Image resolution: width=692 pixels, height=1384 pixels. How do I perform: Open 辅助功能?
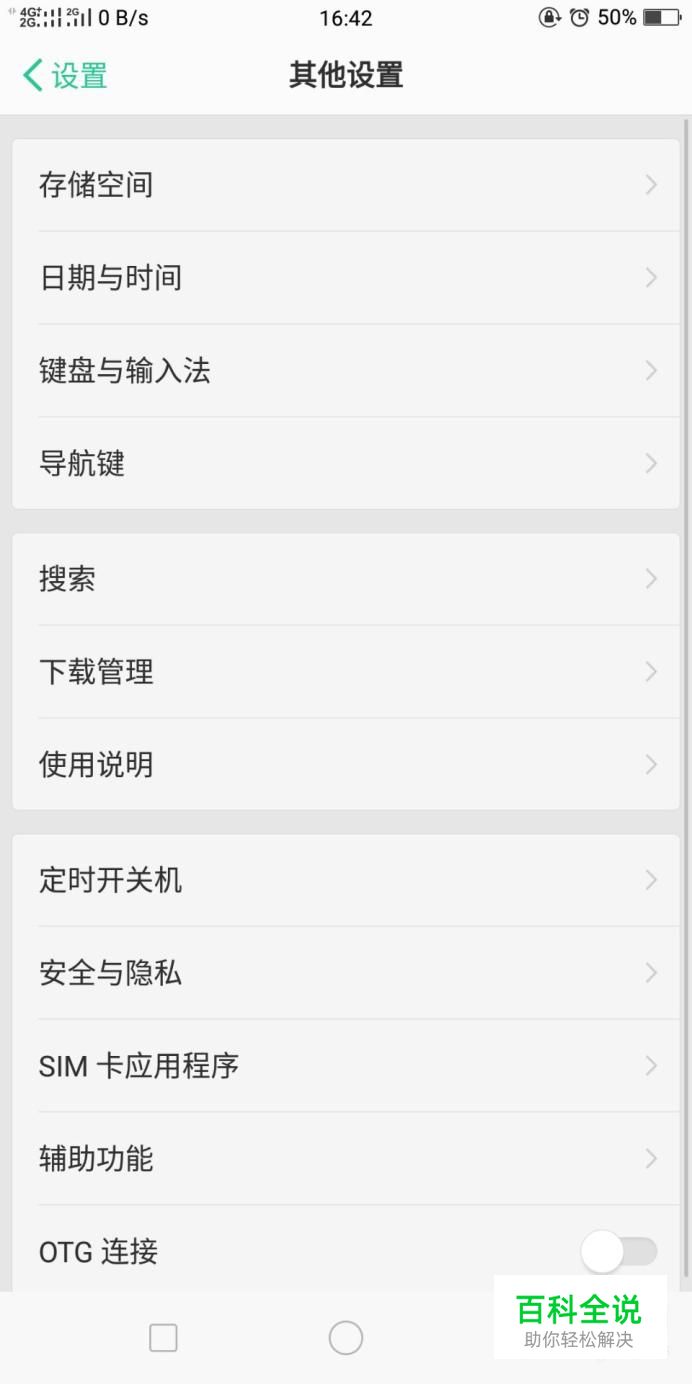pyautogui.click(x=346, y=1159)
